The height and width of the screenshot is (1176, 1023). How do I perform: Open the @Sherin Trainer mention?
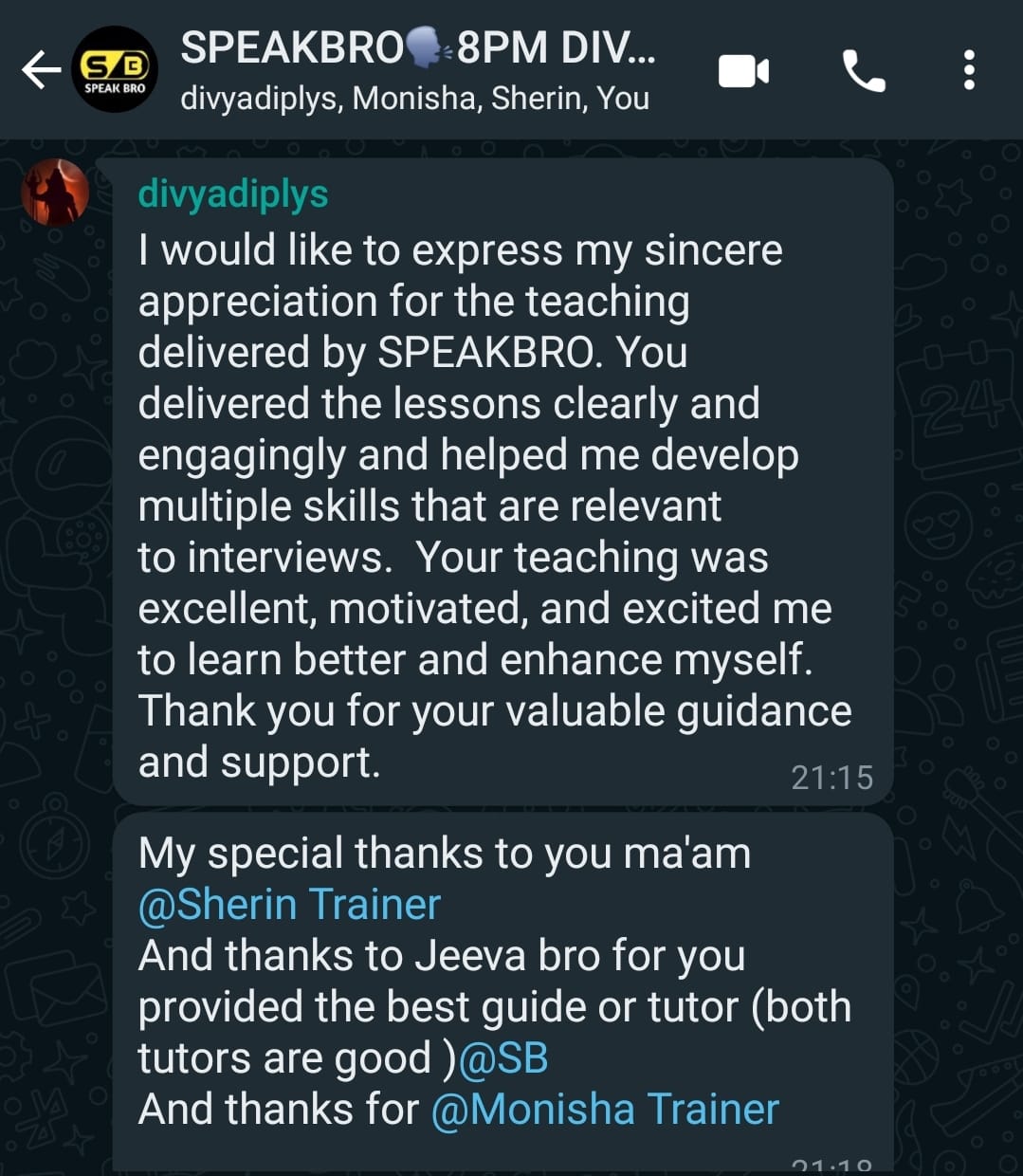click(x=289, y=905)
